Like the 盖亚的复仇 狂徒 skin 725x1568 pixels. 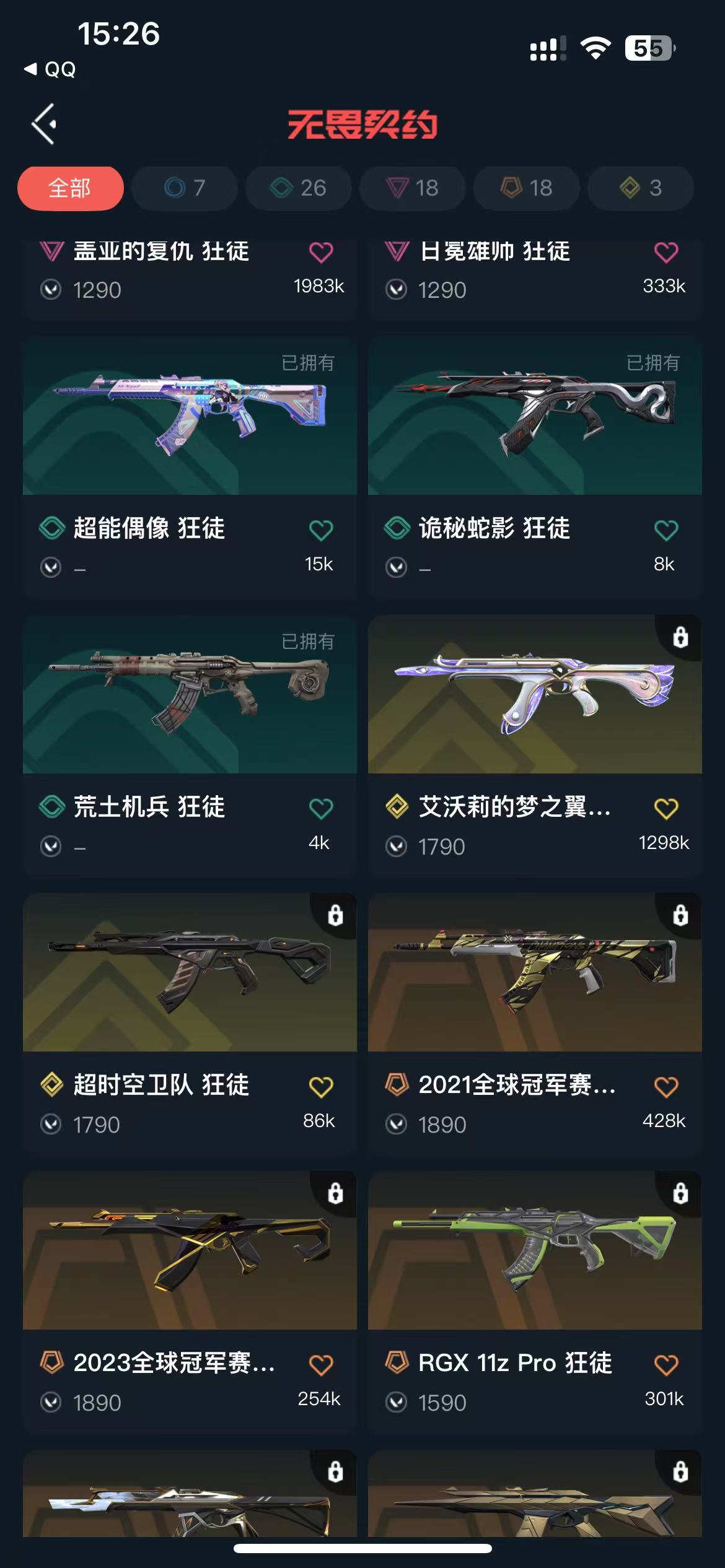[x=321, y=253]
